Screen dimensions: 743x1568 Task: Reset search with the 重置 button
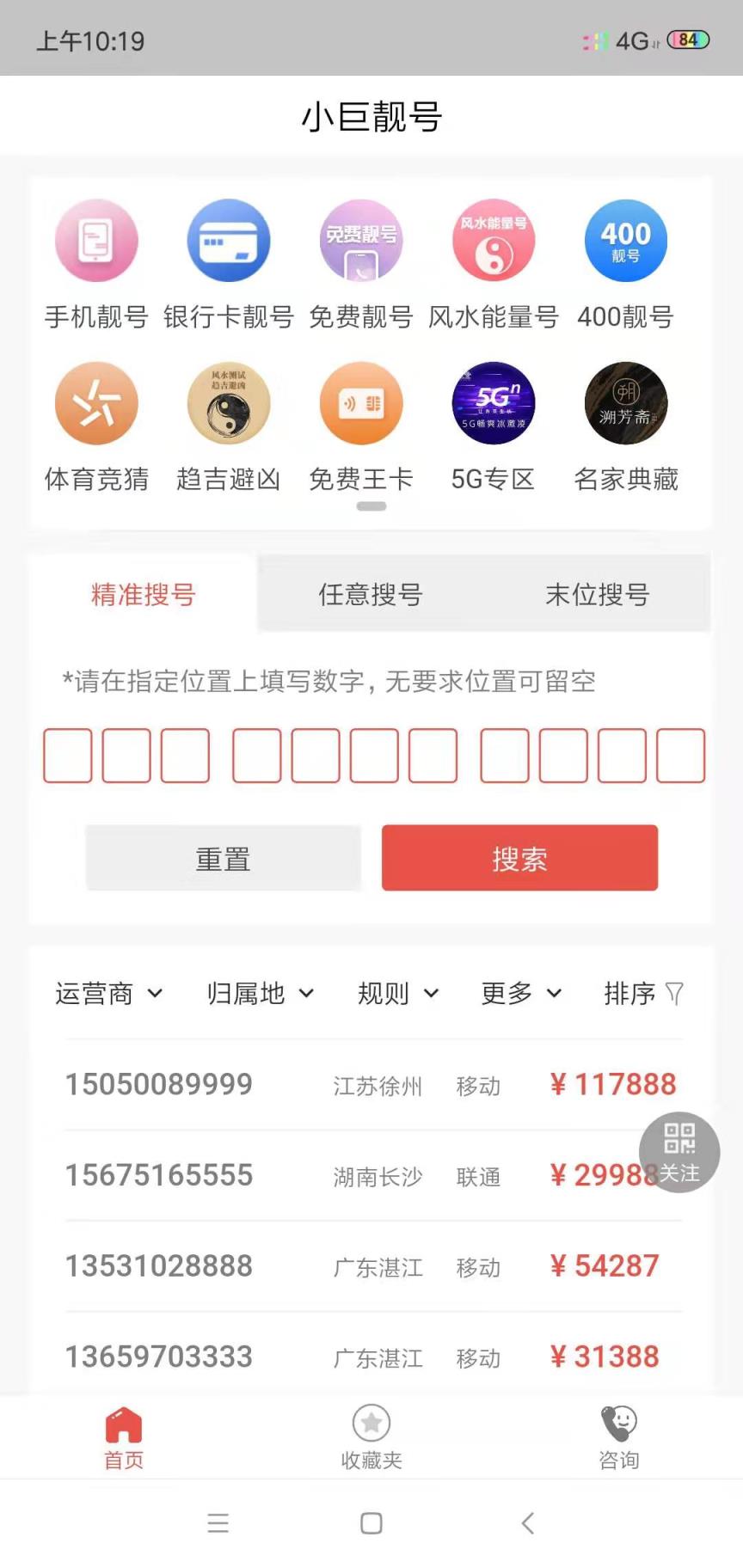click(223, 857)
